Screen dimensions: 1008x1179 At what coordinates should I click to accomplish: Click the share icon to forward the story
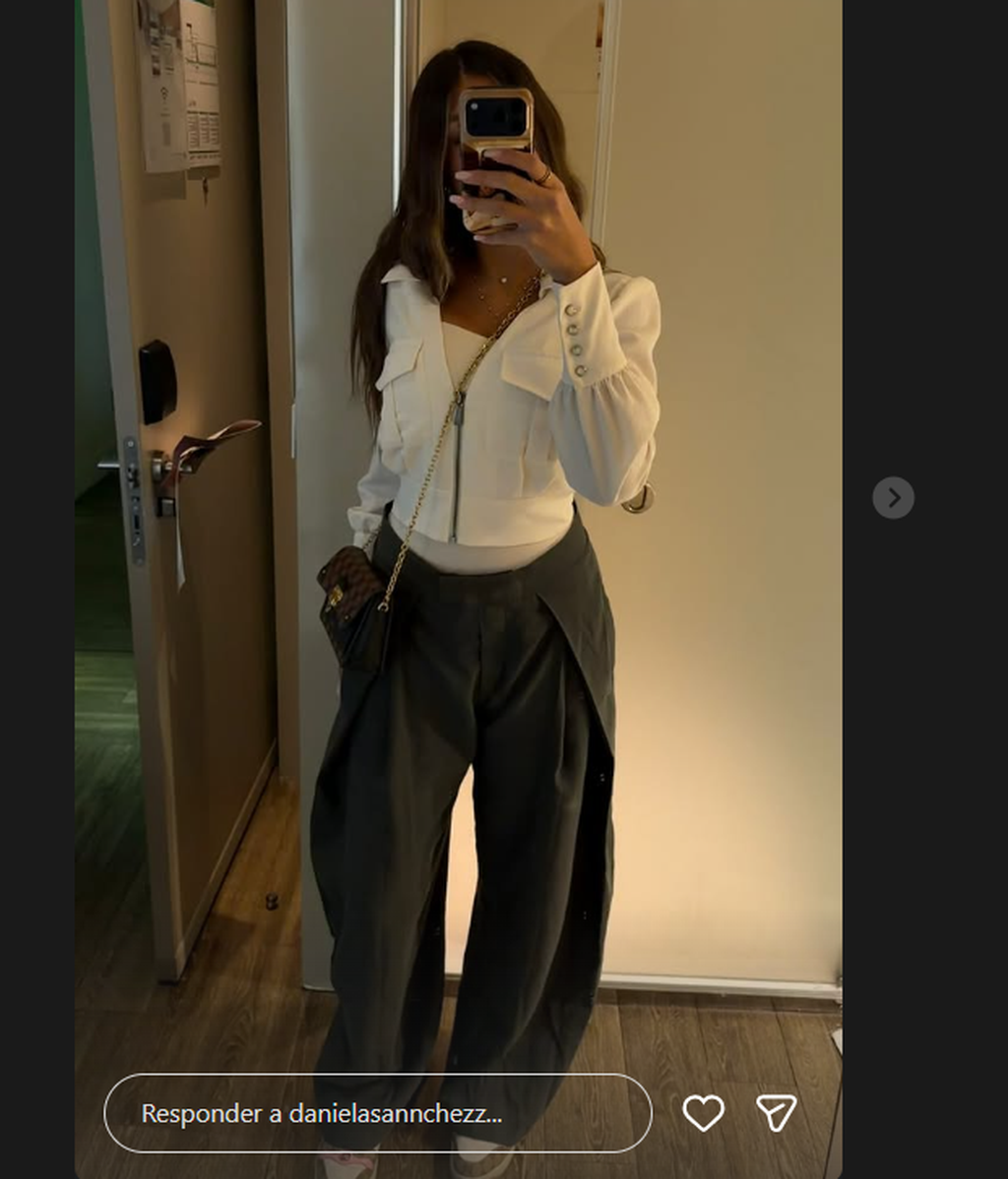777,1114
